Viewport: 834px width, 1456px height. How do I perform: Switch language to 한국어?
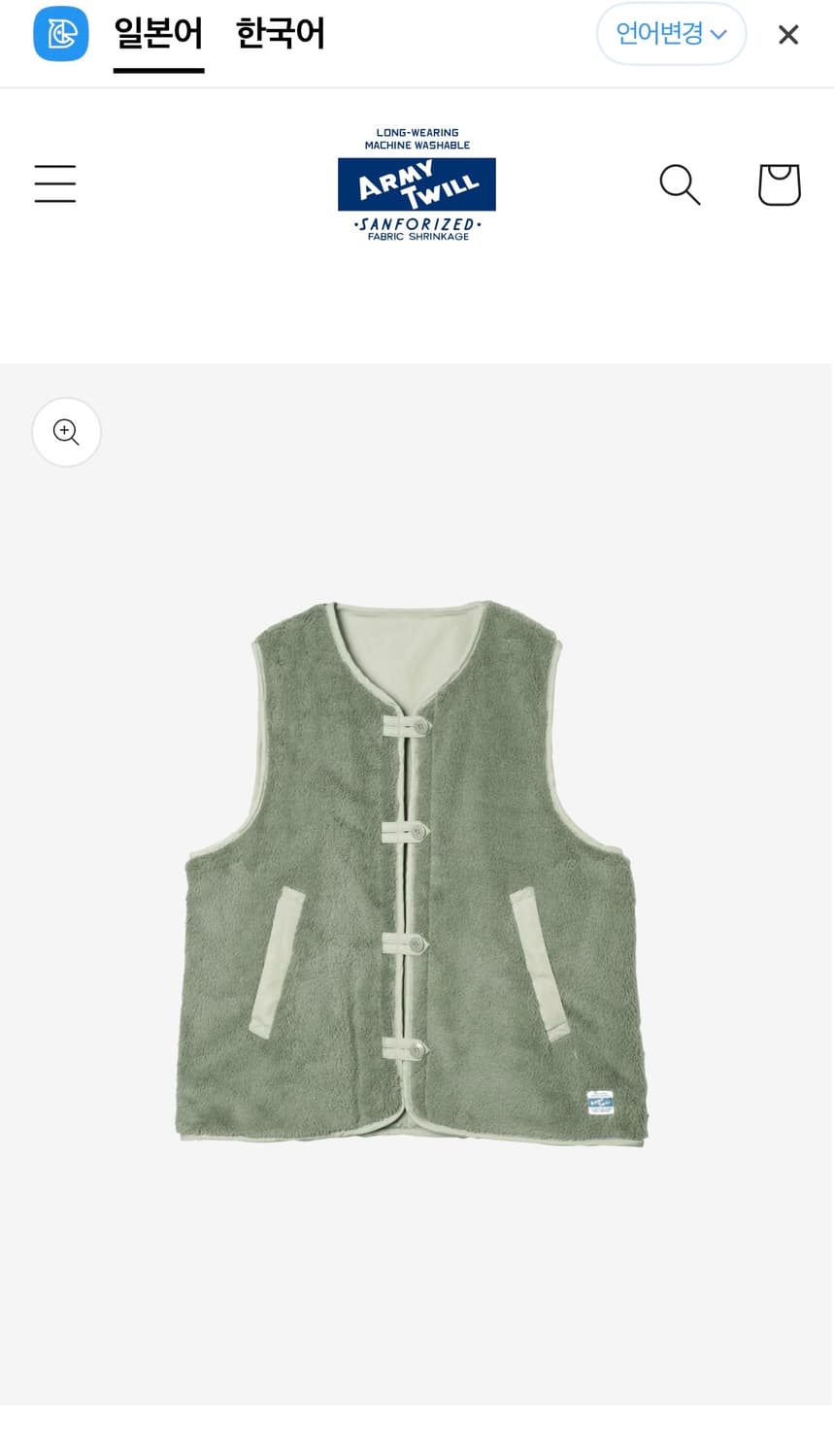coord(280,34)
